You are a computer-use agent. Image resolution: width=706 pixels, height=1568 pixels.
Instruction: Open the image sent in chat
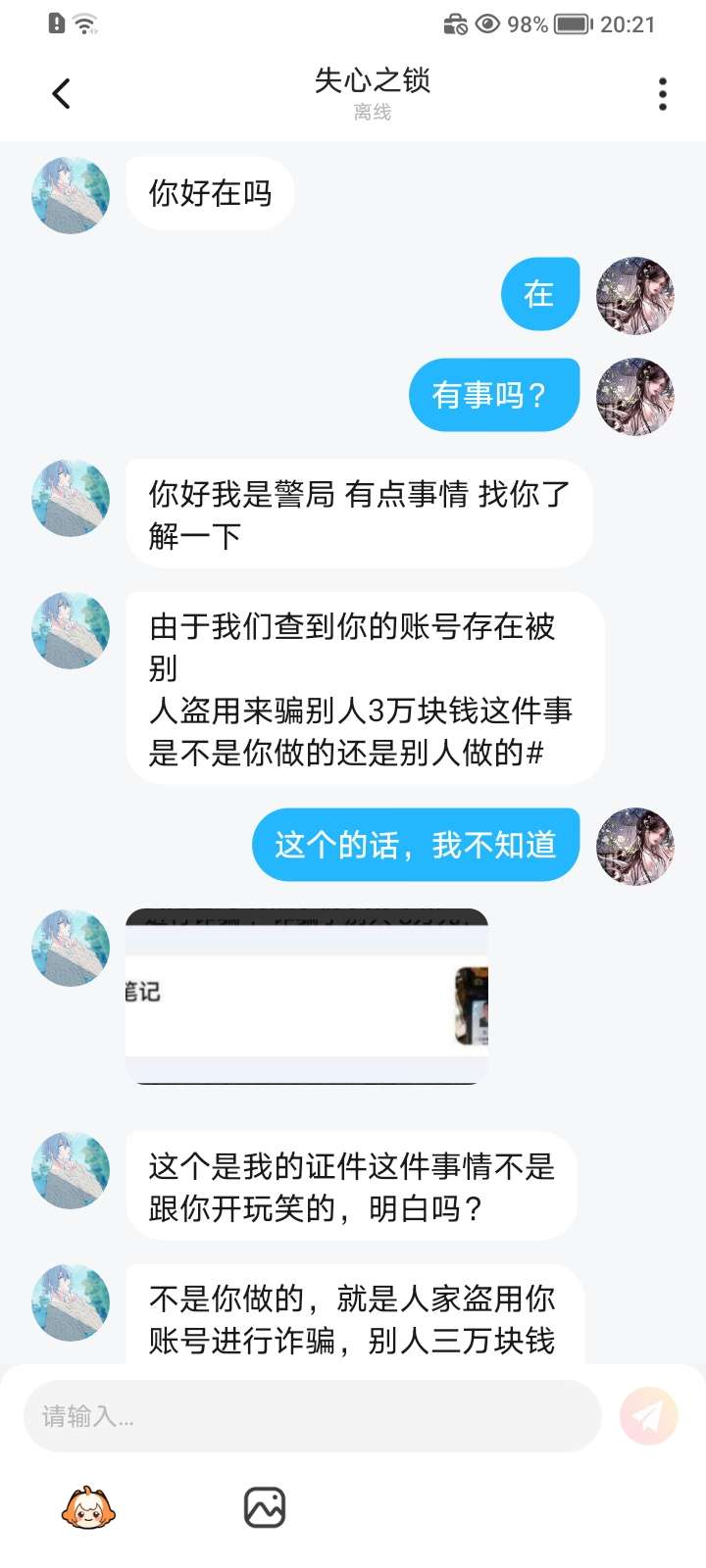click(307, 996)
